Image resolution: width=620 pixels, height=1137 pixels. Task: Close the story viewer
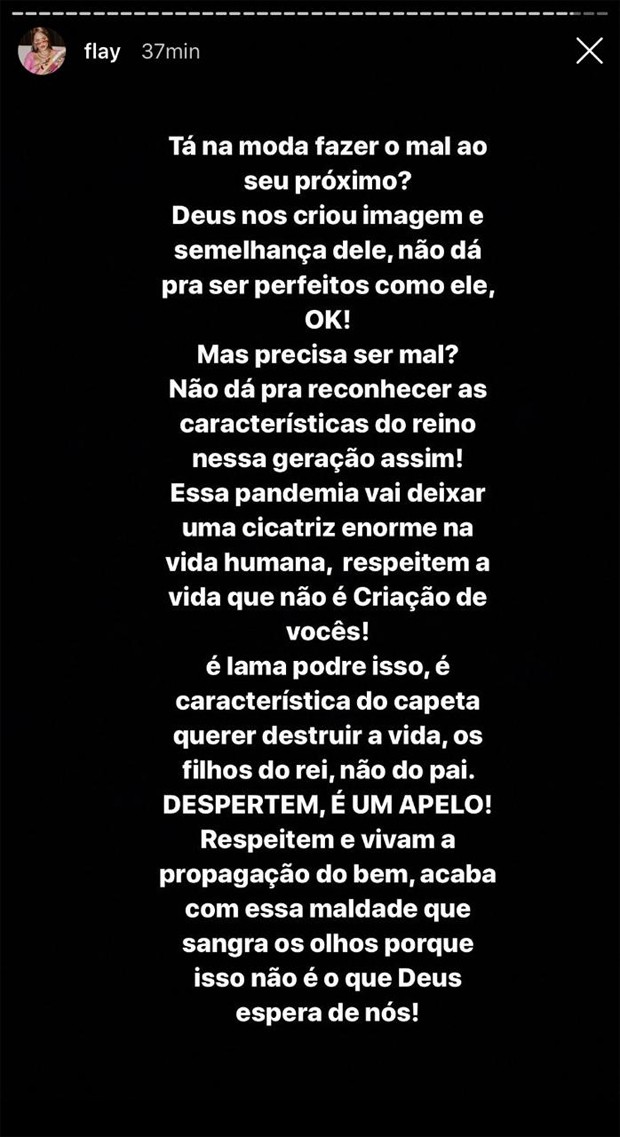point(589,51)
